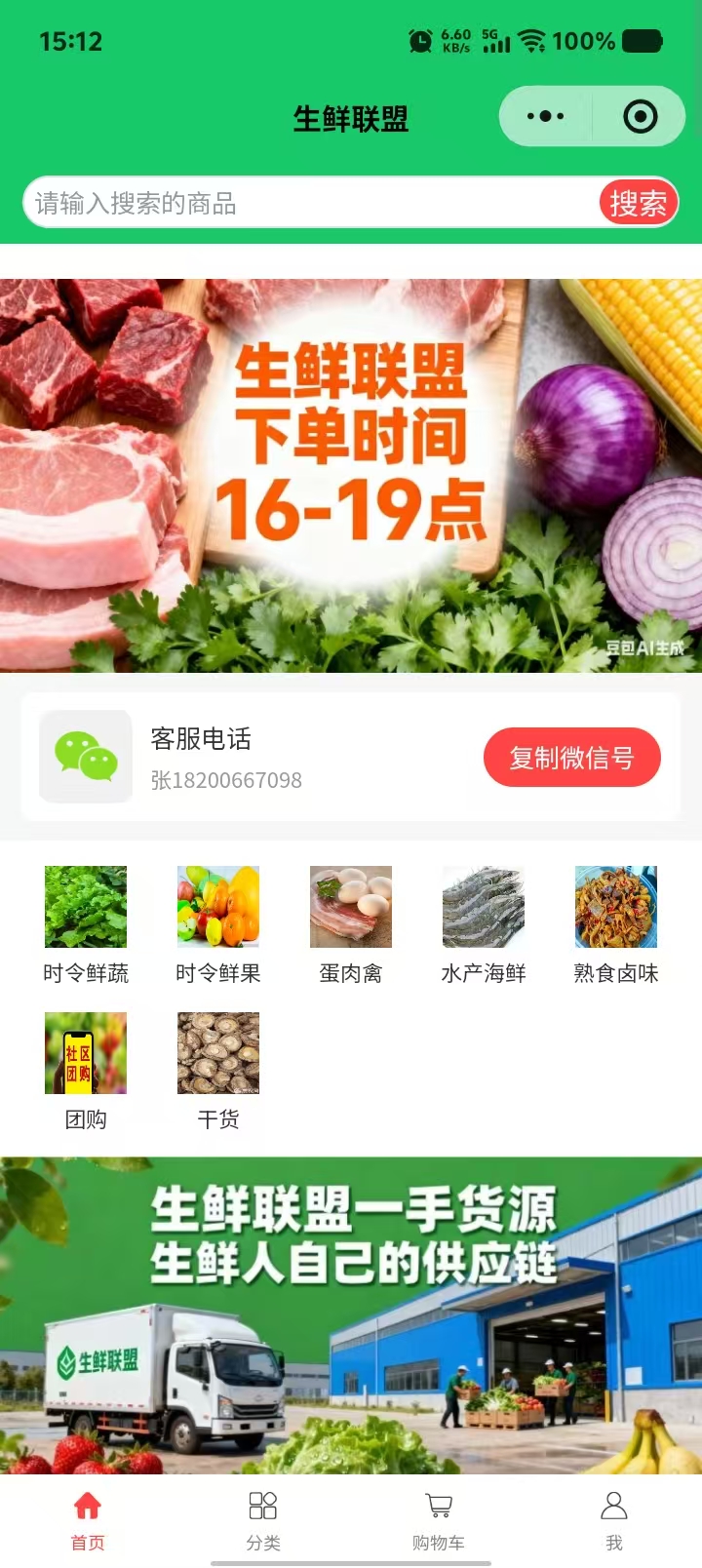The image size is (702, 1568).
Task: Focus the product search field
Action: (312, 203)
